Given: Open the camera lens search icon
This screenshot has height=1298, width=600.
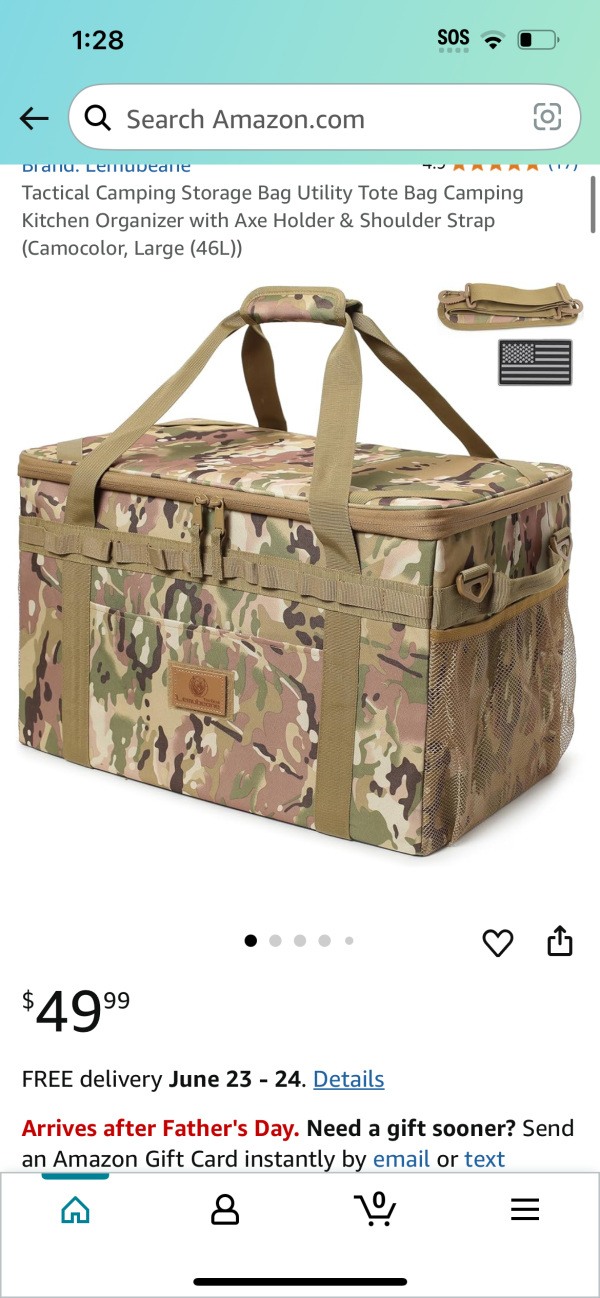Looking at the screenshot, I should [547, 118].
